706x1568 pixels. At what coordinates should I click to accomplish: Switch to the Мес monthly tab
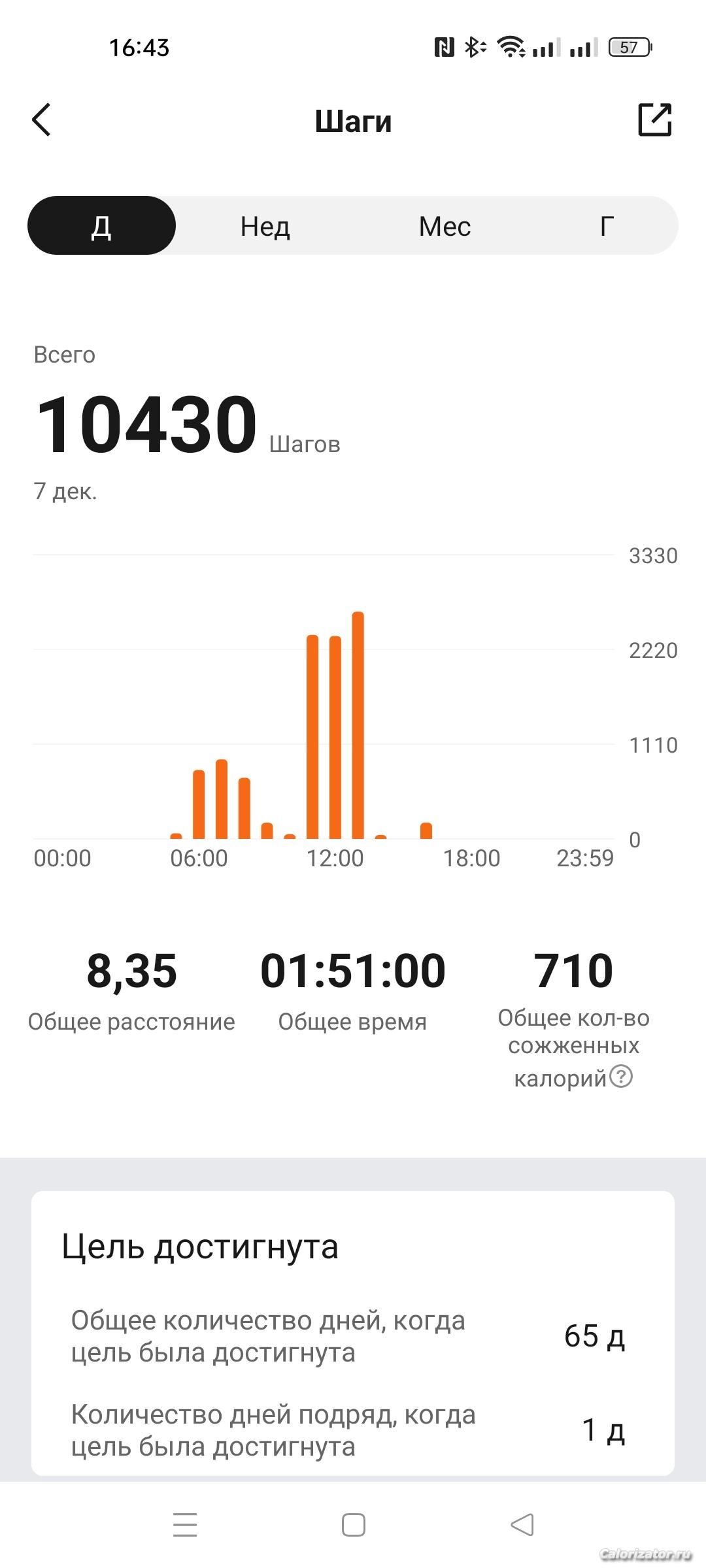pos(445,226)
